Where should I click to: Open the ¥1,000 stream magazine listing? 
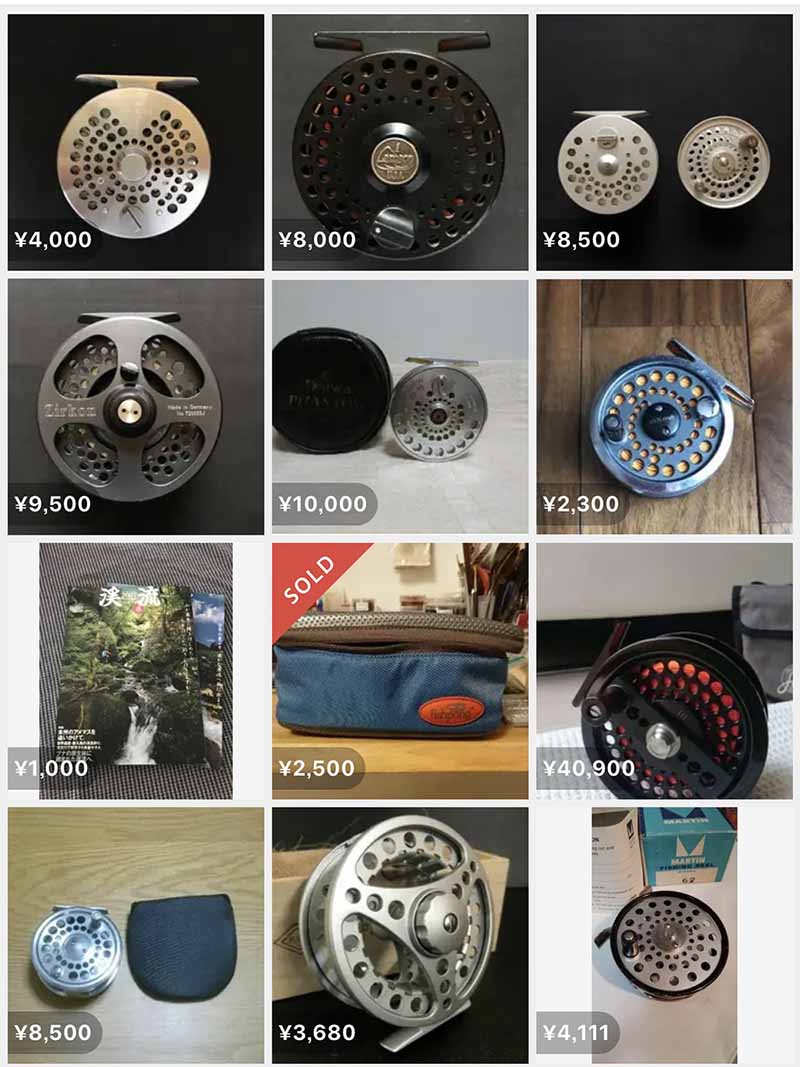(135, 670)
